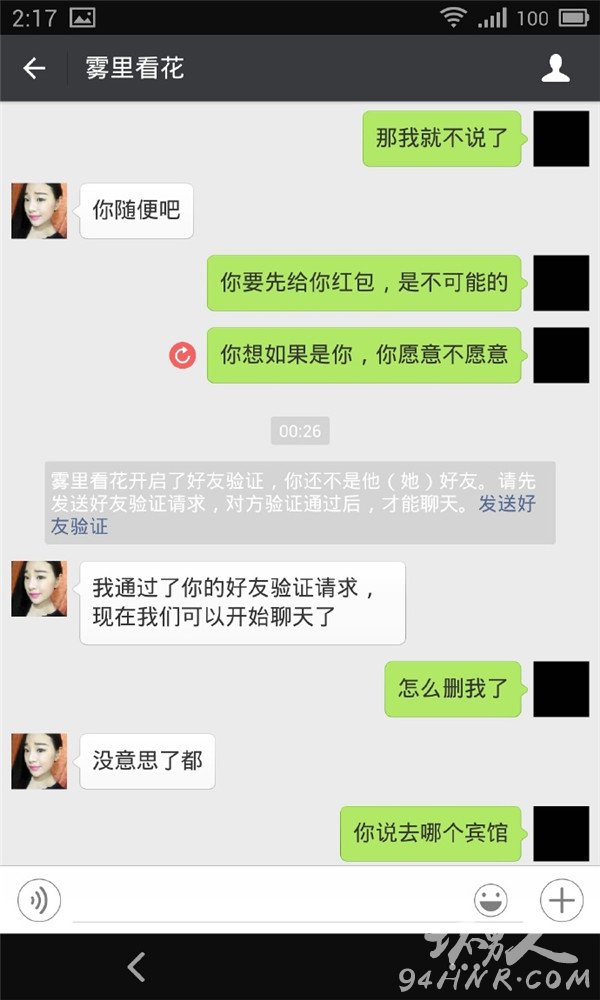
Task: Open the chat info profile icon
Action: [x=555, y=68]
